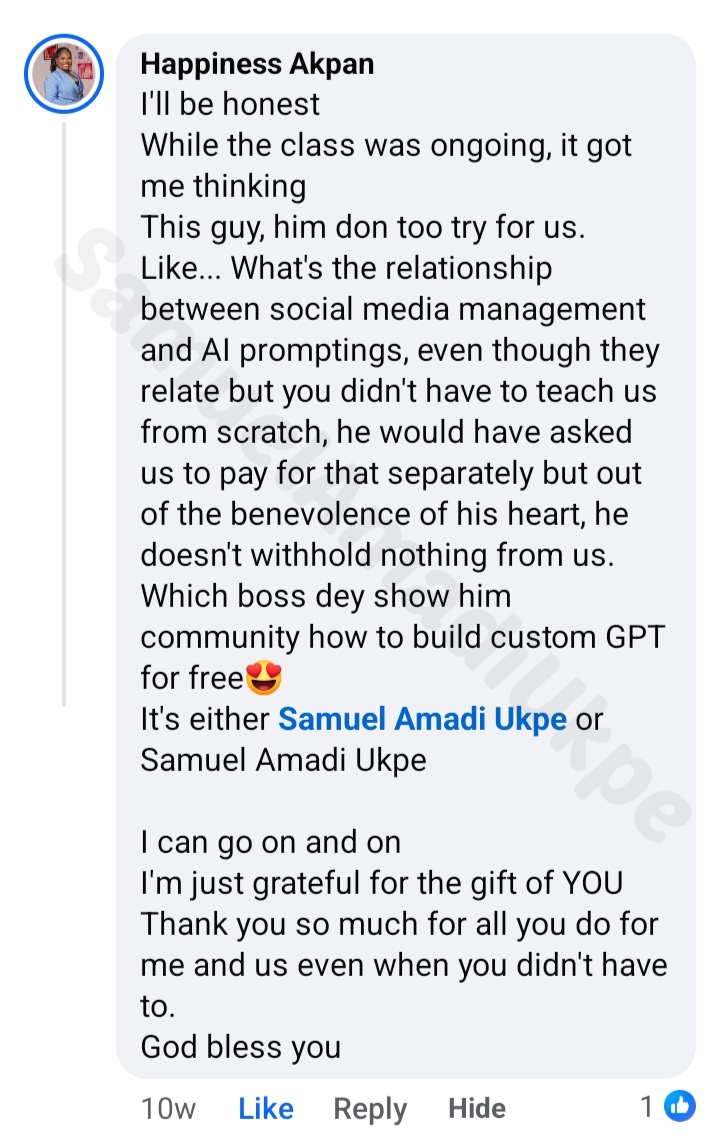
Task: Hide this comment
Action: [x=477, y=1108]
